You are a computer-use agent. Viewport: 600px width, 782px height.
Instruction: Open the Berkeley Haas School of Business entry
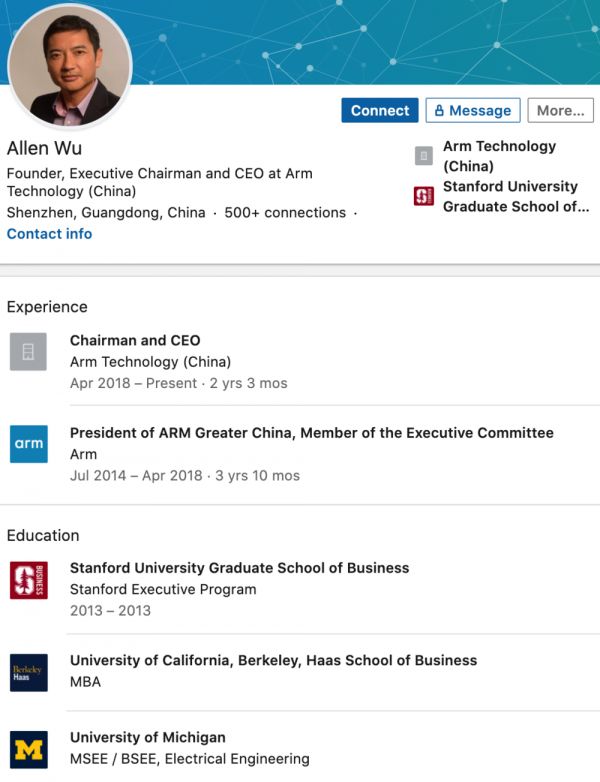click(x=273, y=660)
